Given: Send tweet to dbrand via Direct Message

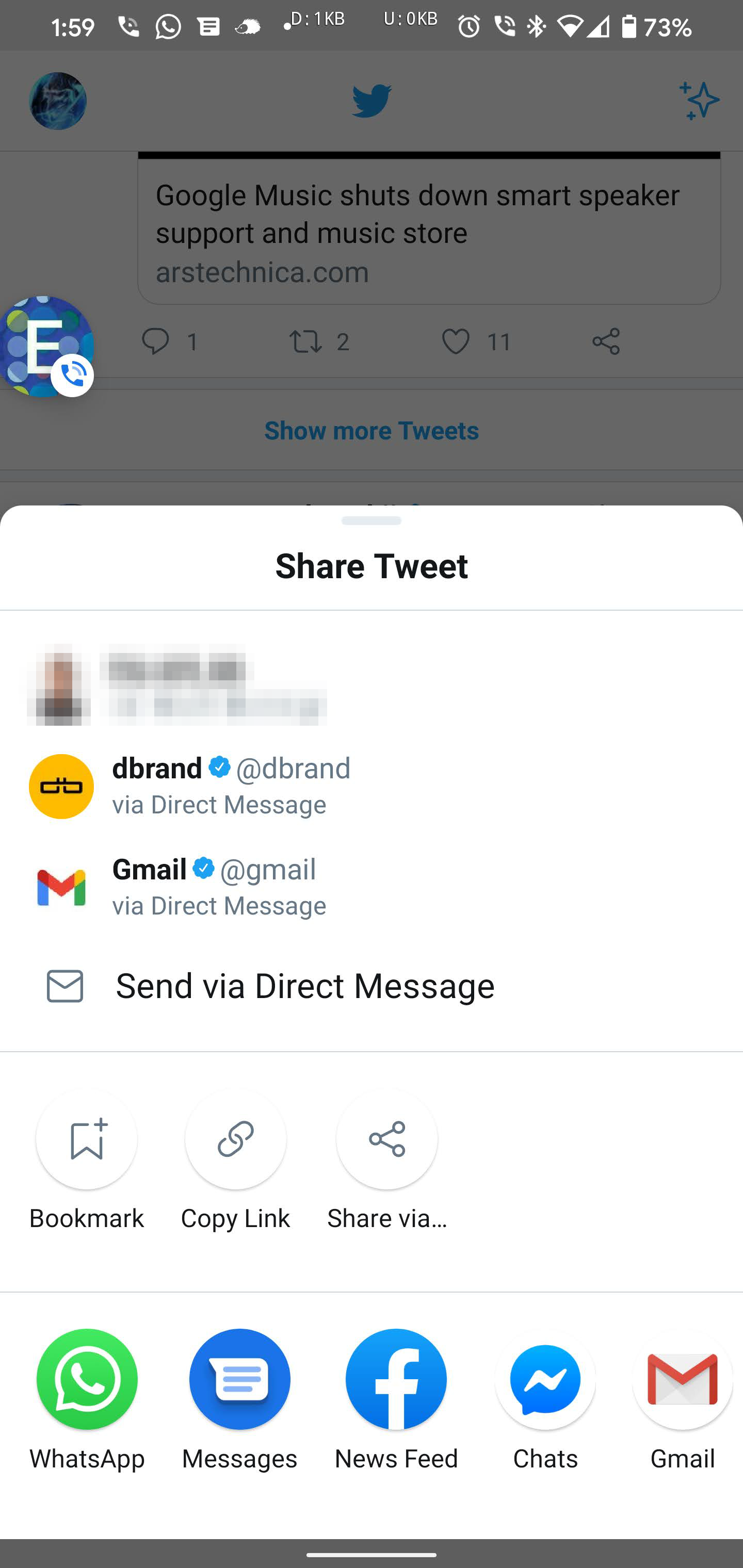Looking at the screenshot, I should [x=372, y=786].
